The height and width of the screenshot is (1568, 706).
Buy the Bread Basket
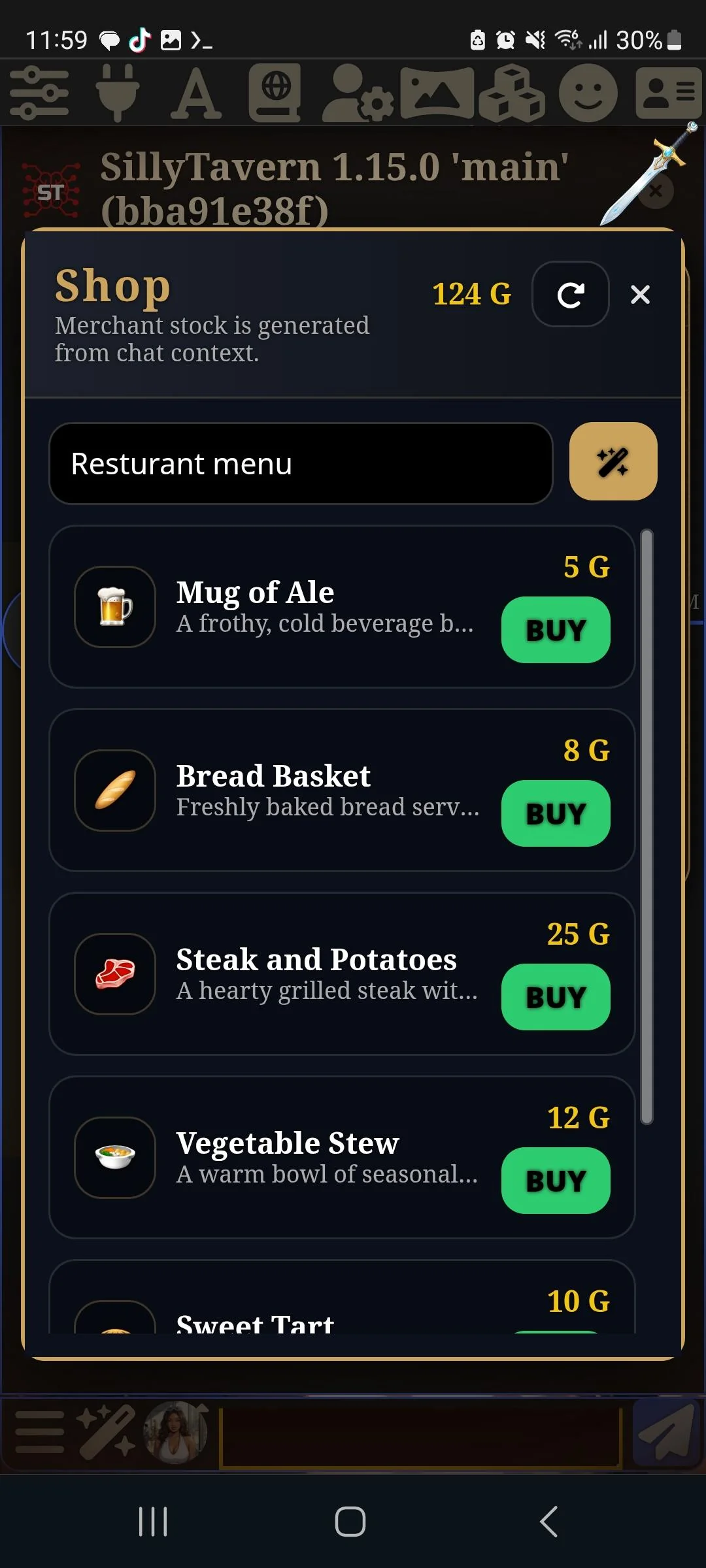pyautogui.click(x=556, y=813)
